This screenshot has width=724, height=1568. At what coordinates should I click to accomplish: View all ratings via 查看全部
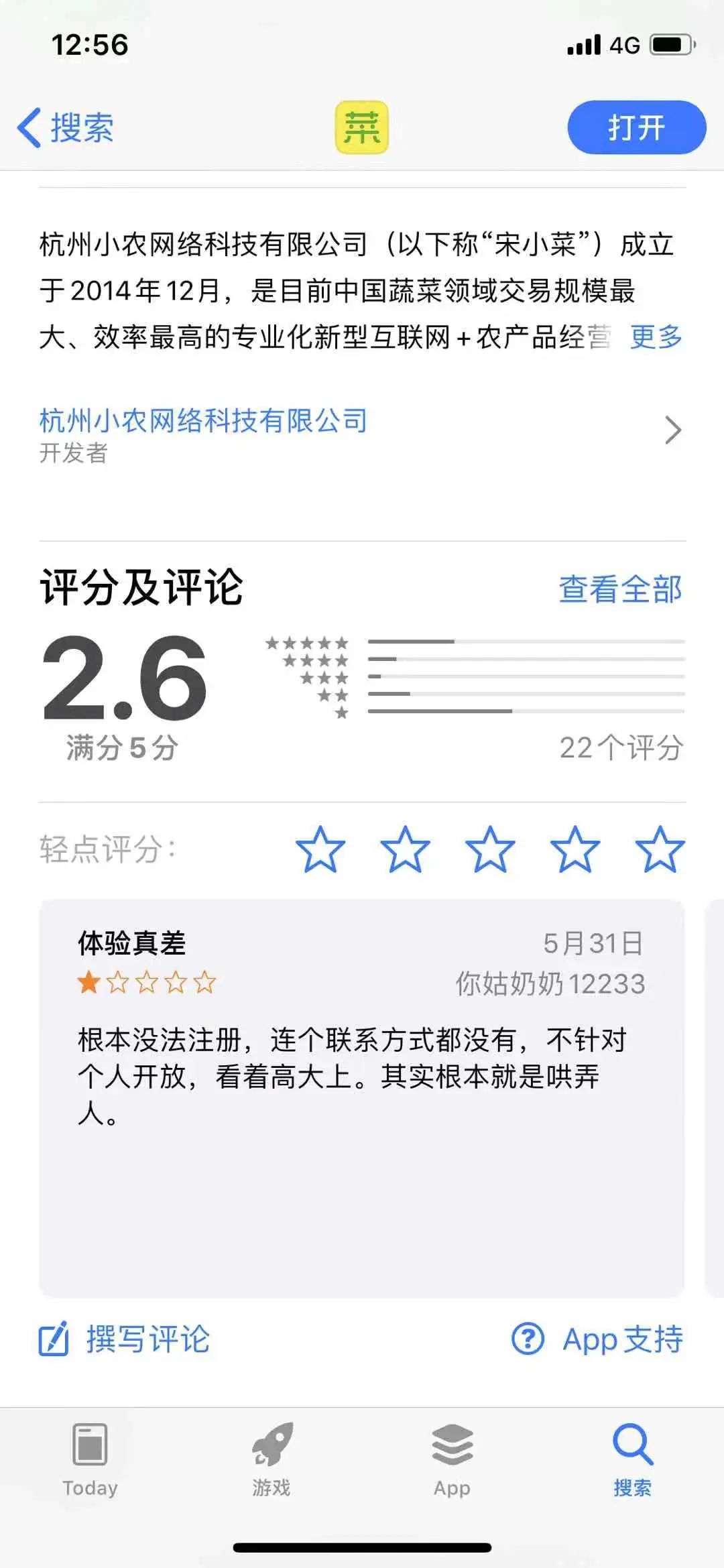click(x=620, y=589)
